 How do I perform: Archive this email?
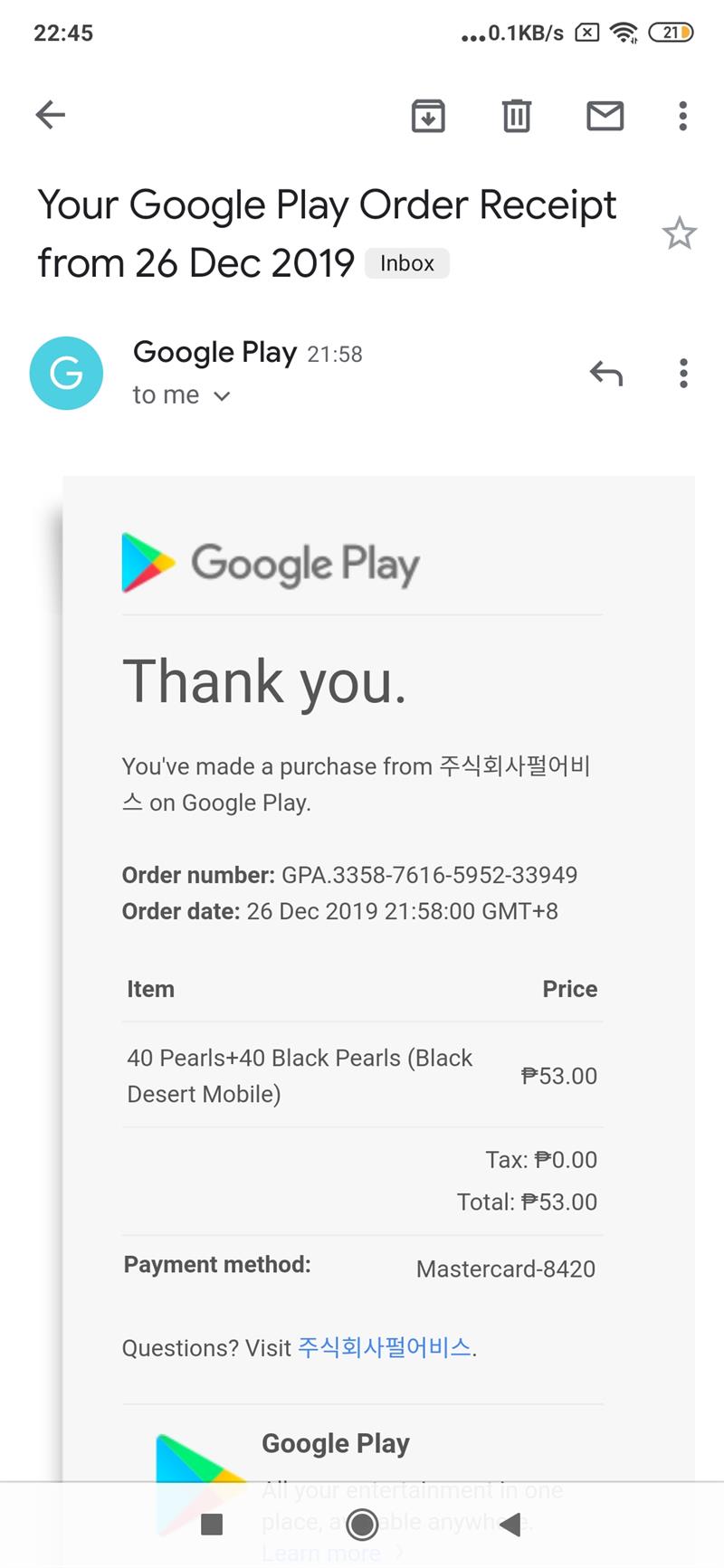tap(428, 116)
